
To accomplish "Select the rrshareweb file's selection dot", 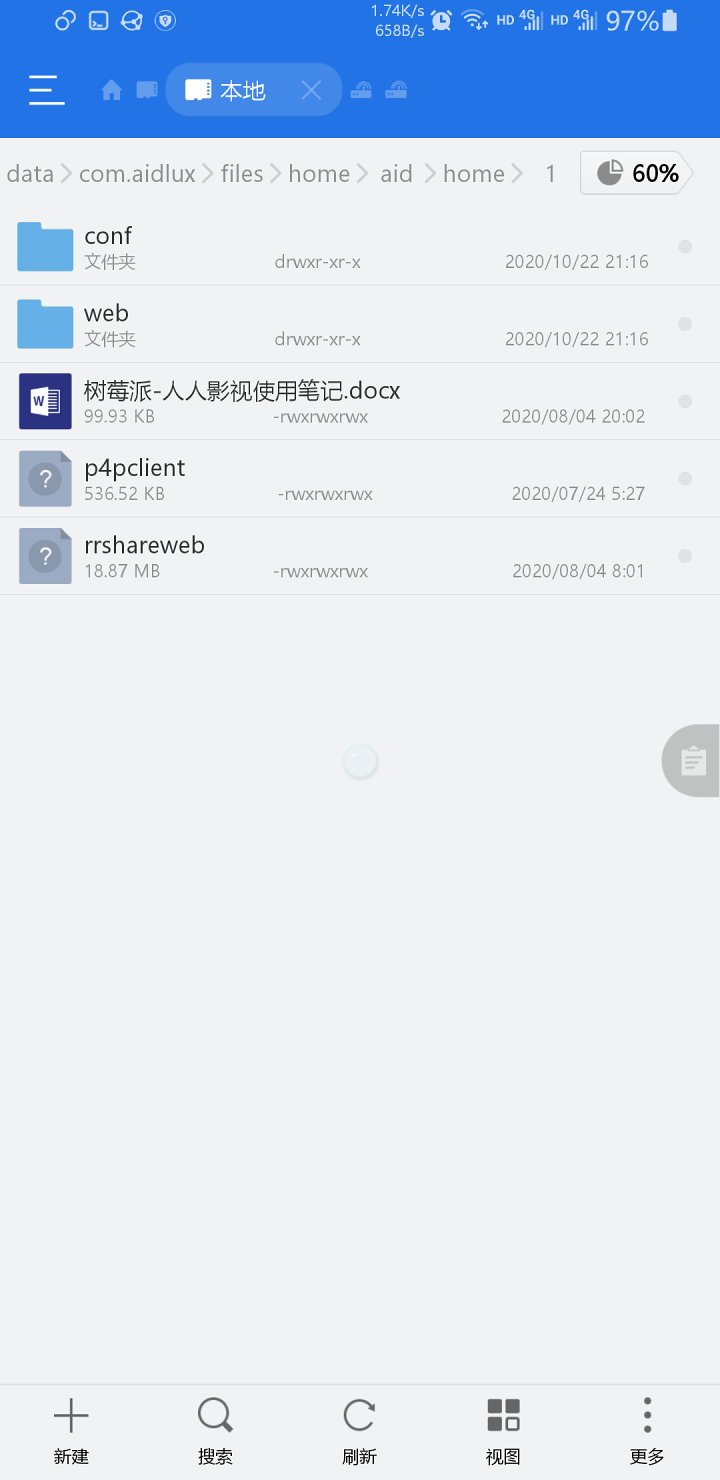I will point(685,556).
